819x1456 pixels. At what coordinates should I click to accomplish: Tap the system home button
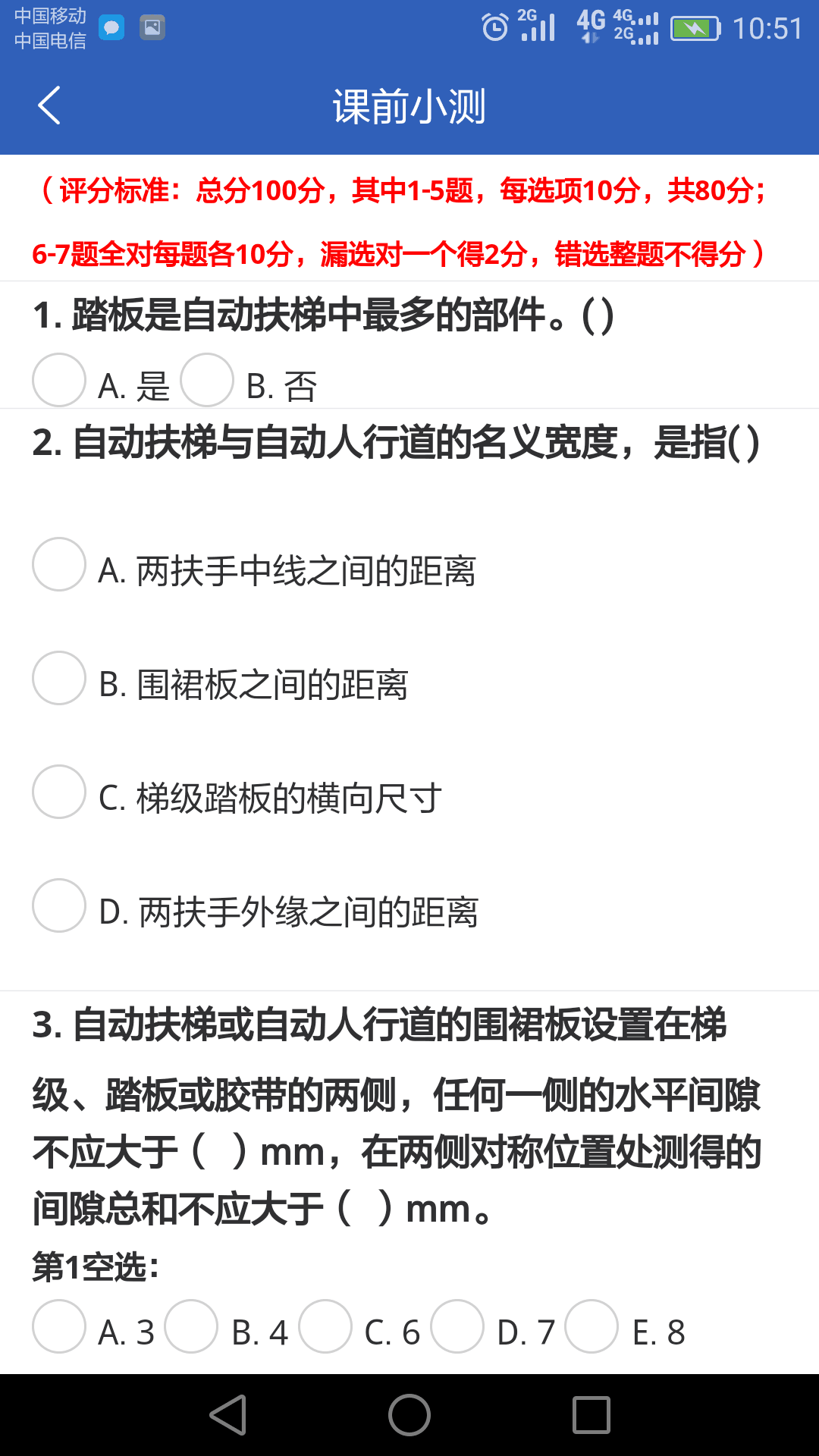click(x=409, y=1415)
